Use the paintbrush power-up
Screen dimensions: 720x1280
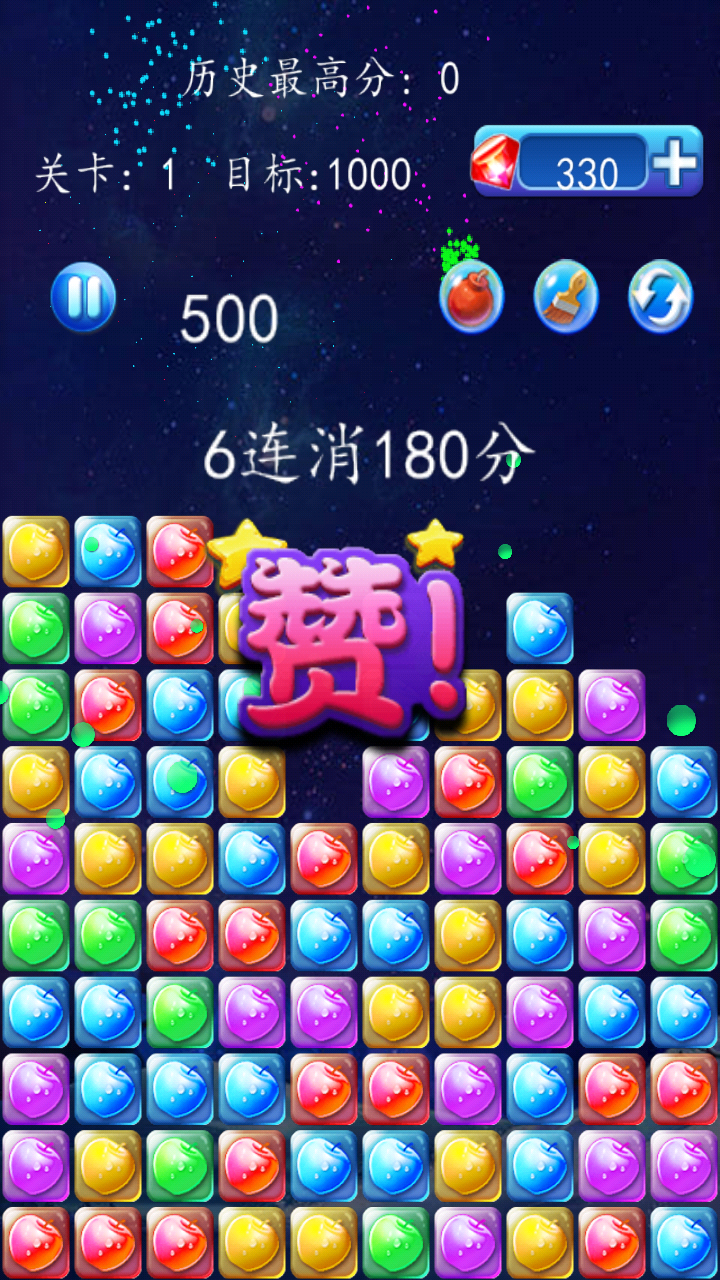(566, 297)
